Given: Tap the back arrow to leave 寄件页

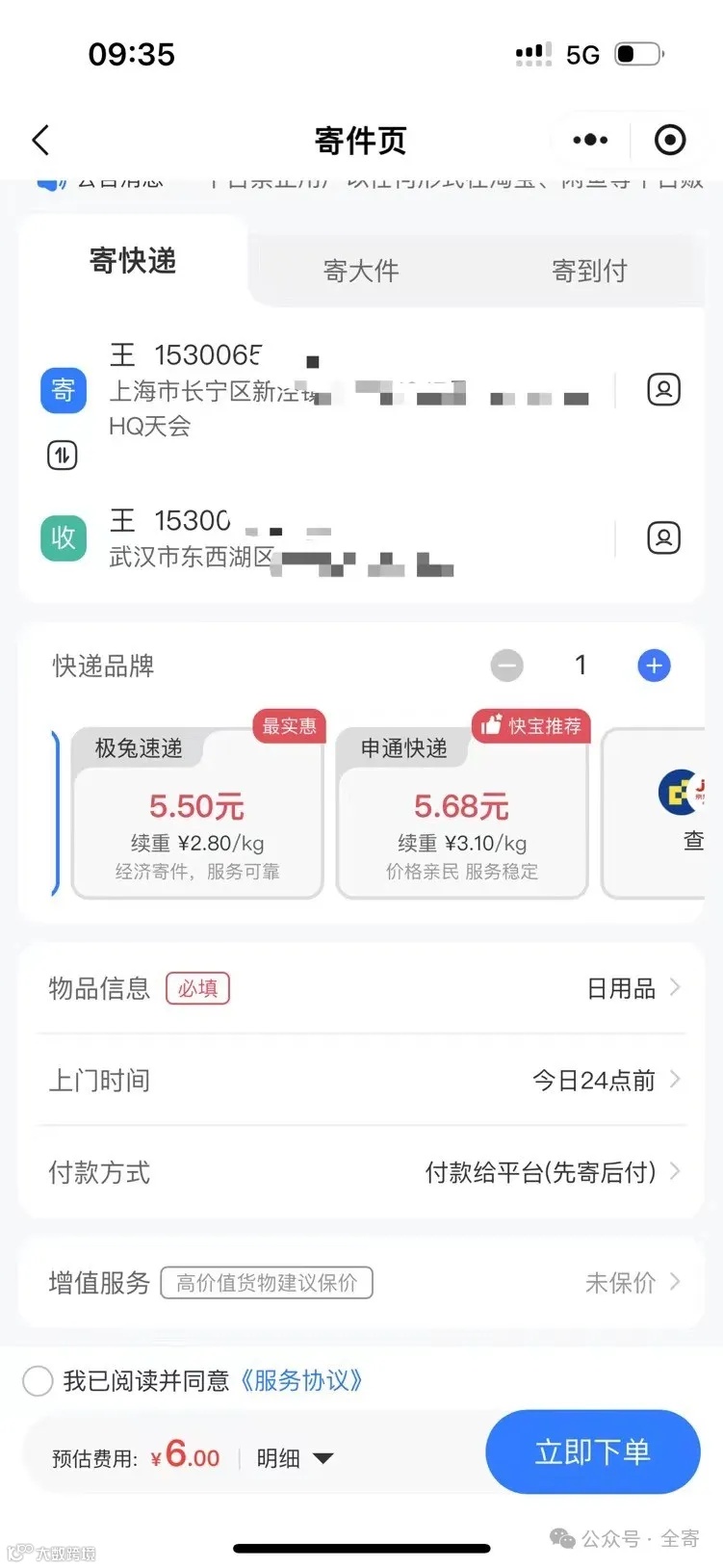Looking at the screenshot, I should coord(39,140).
